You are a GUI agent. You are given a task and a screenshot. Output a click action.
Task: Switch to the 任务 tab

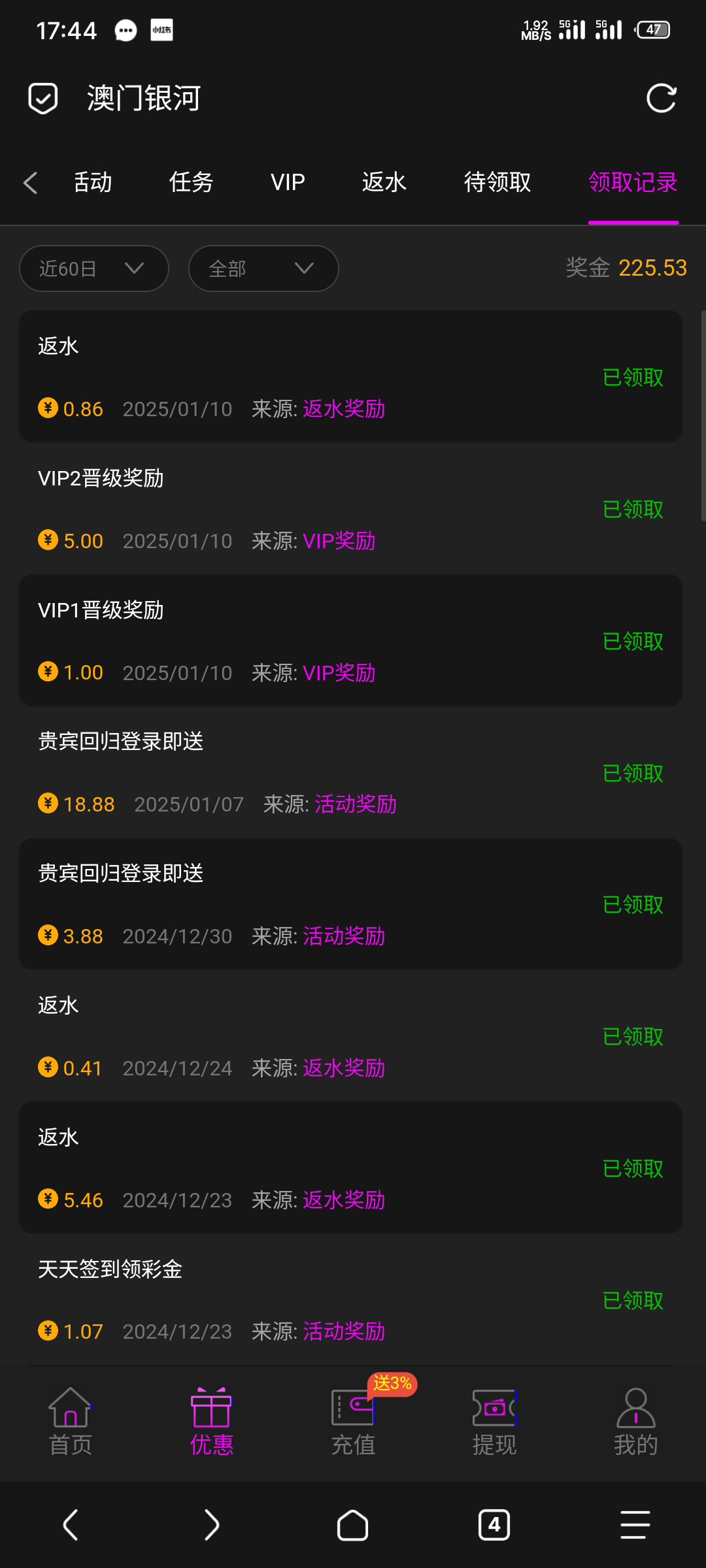pos(191,182)
